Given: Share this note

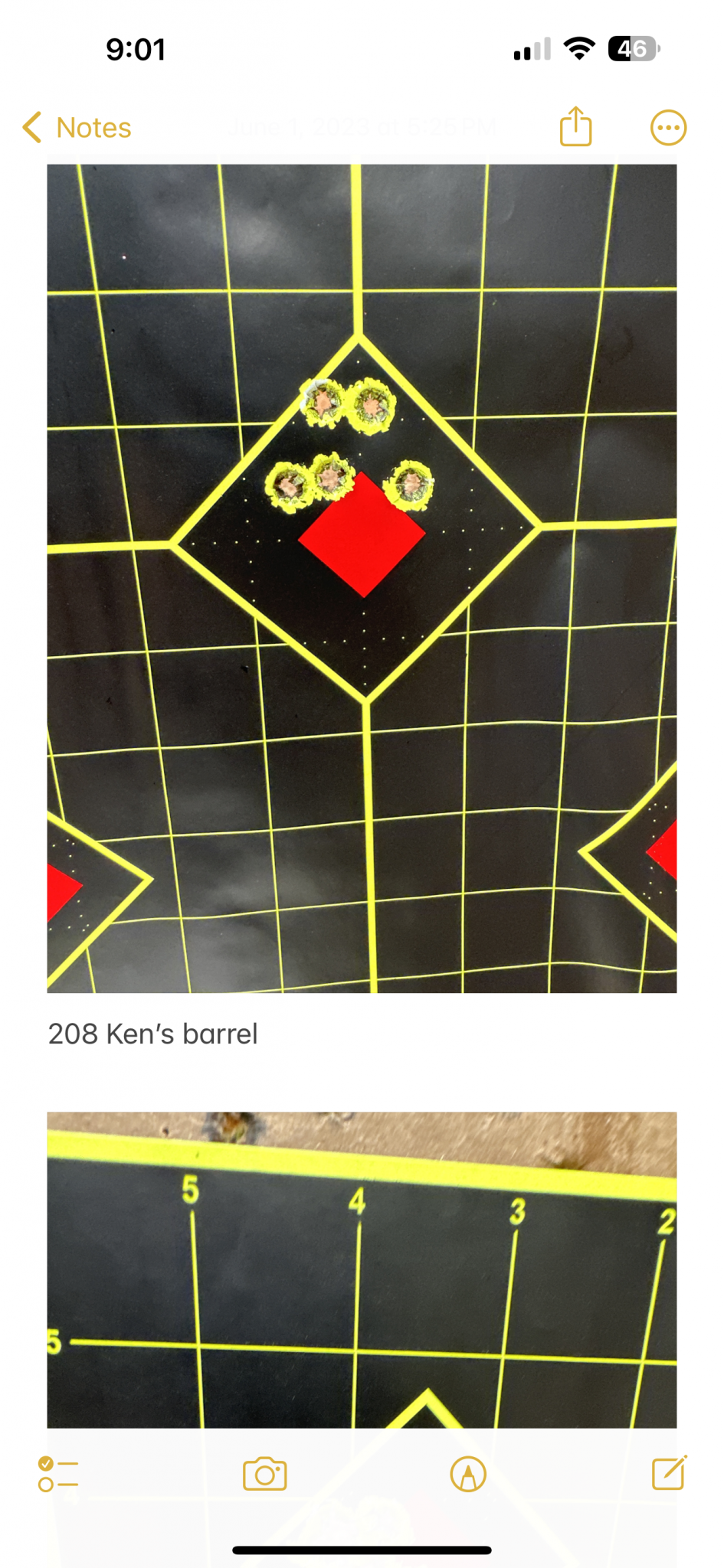Looking at the screenshot, I should pos(575,127).
